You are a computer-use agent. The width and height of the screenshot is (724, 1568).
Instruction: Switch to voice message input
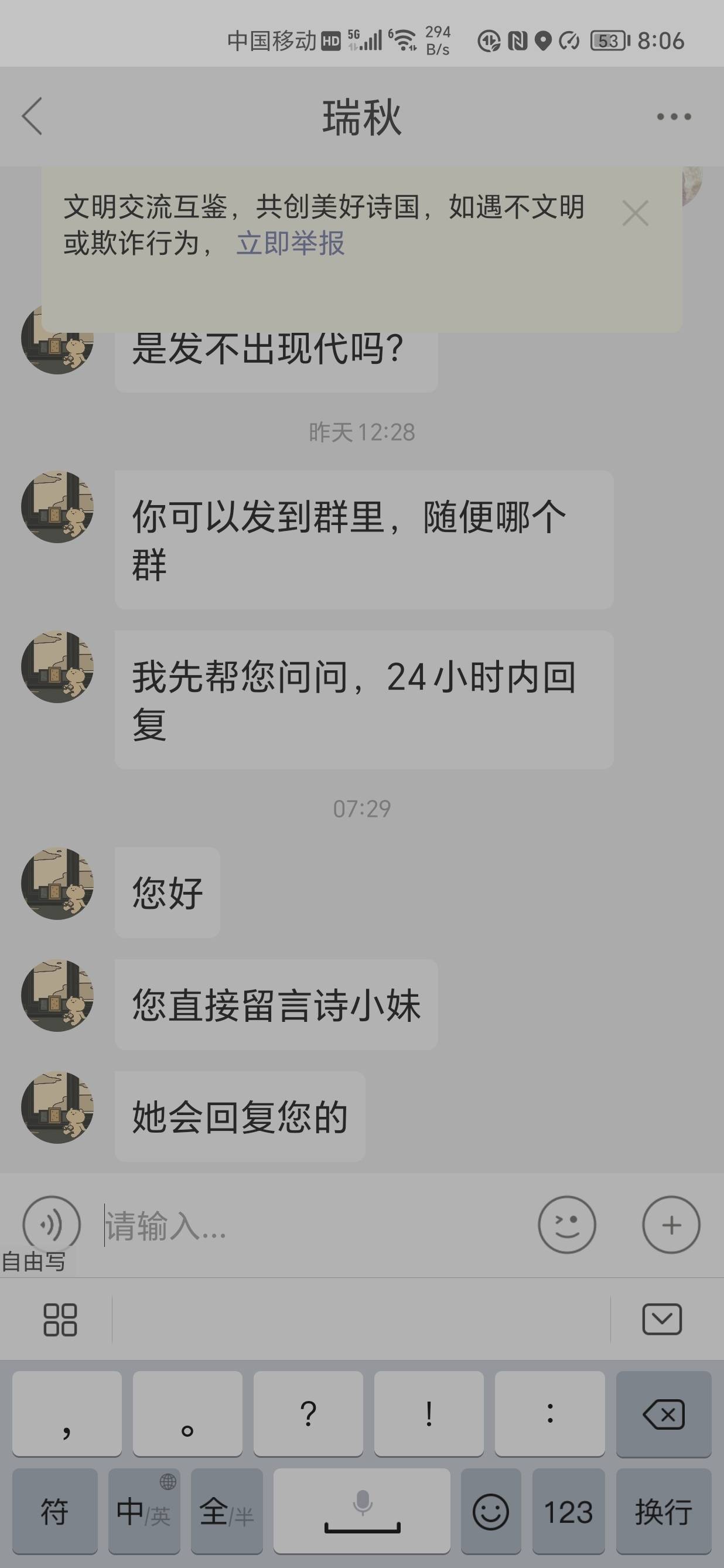click(51, 1224)
